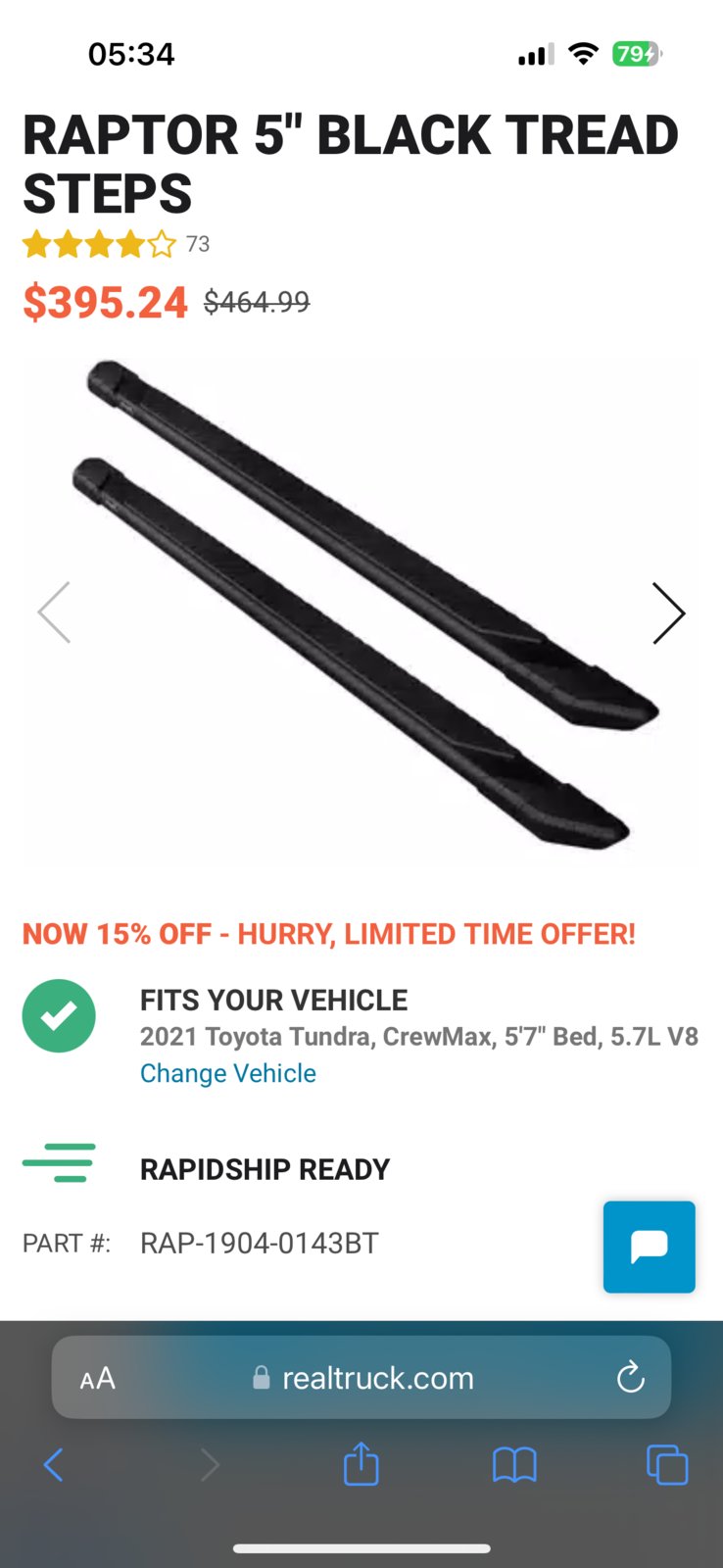This screenshot has height=1568, width=723.
Task: Go back in Safari
Action: click(x=54, y=1465)
